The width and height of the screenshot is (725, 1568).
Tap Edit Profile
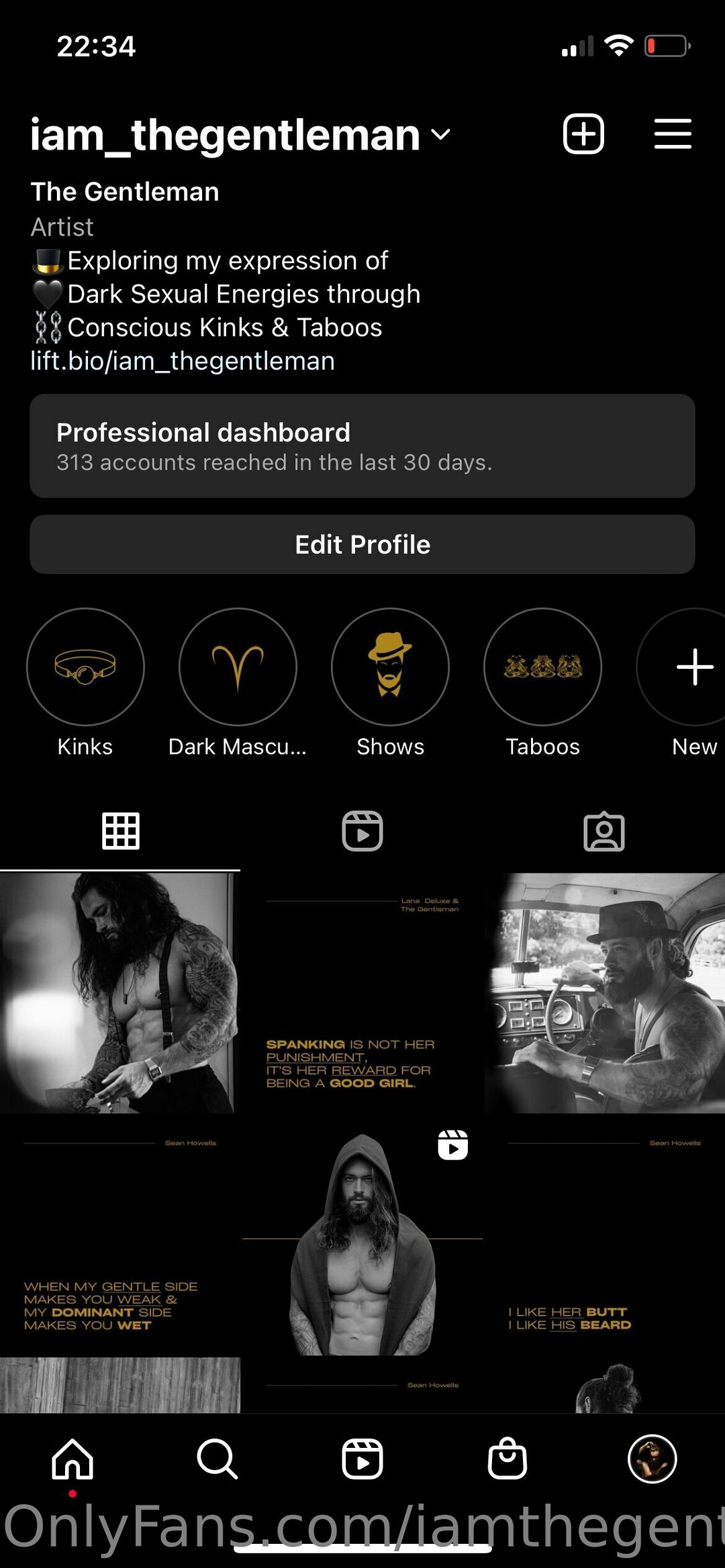pos(362,544)
